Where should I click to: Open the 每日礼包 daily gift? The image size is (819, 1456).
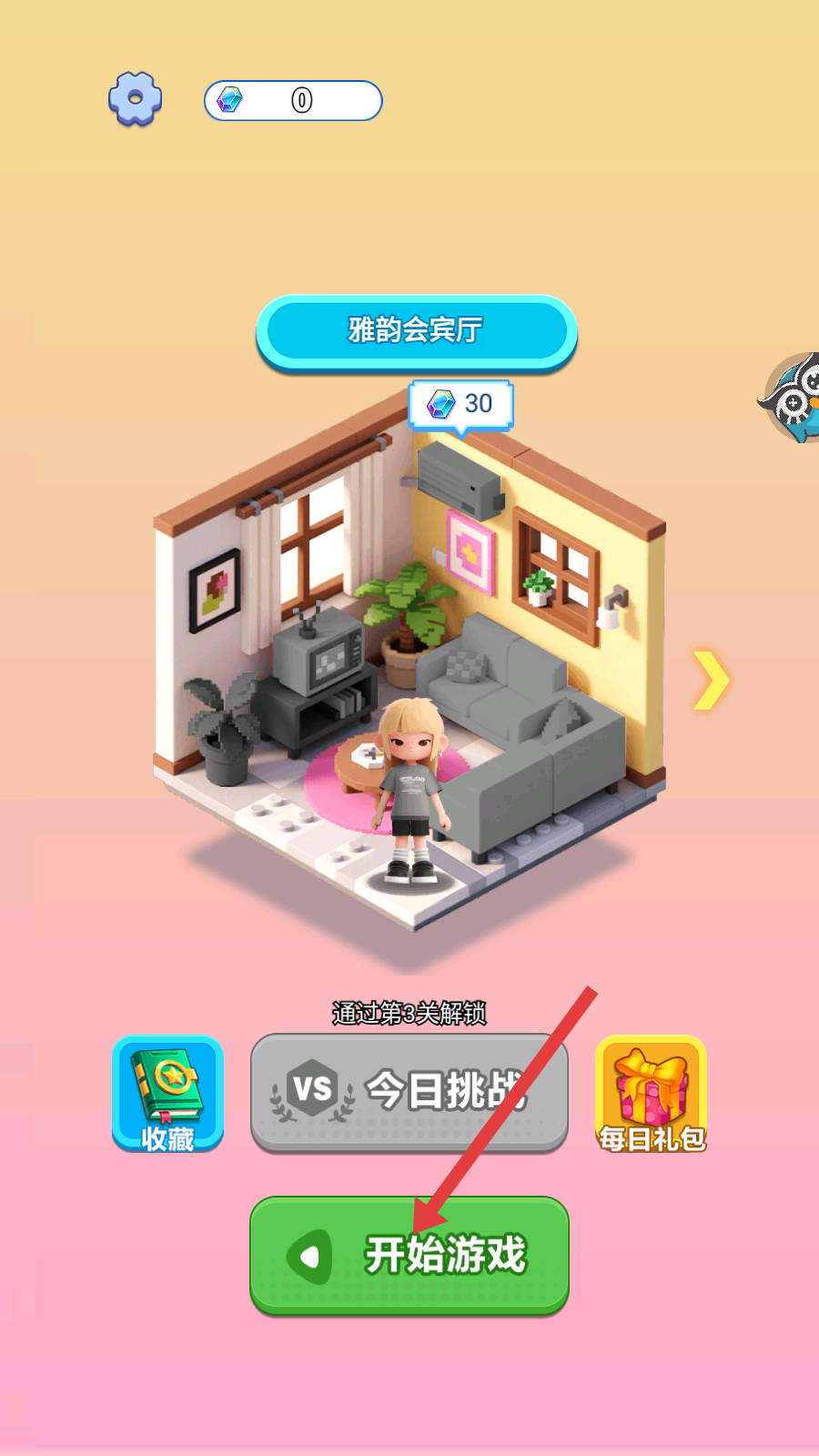pyautogui.click(x=652, y=1094)
